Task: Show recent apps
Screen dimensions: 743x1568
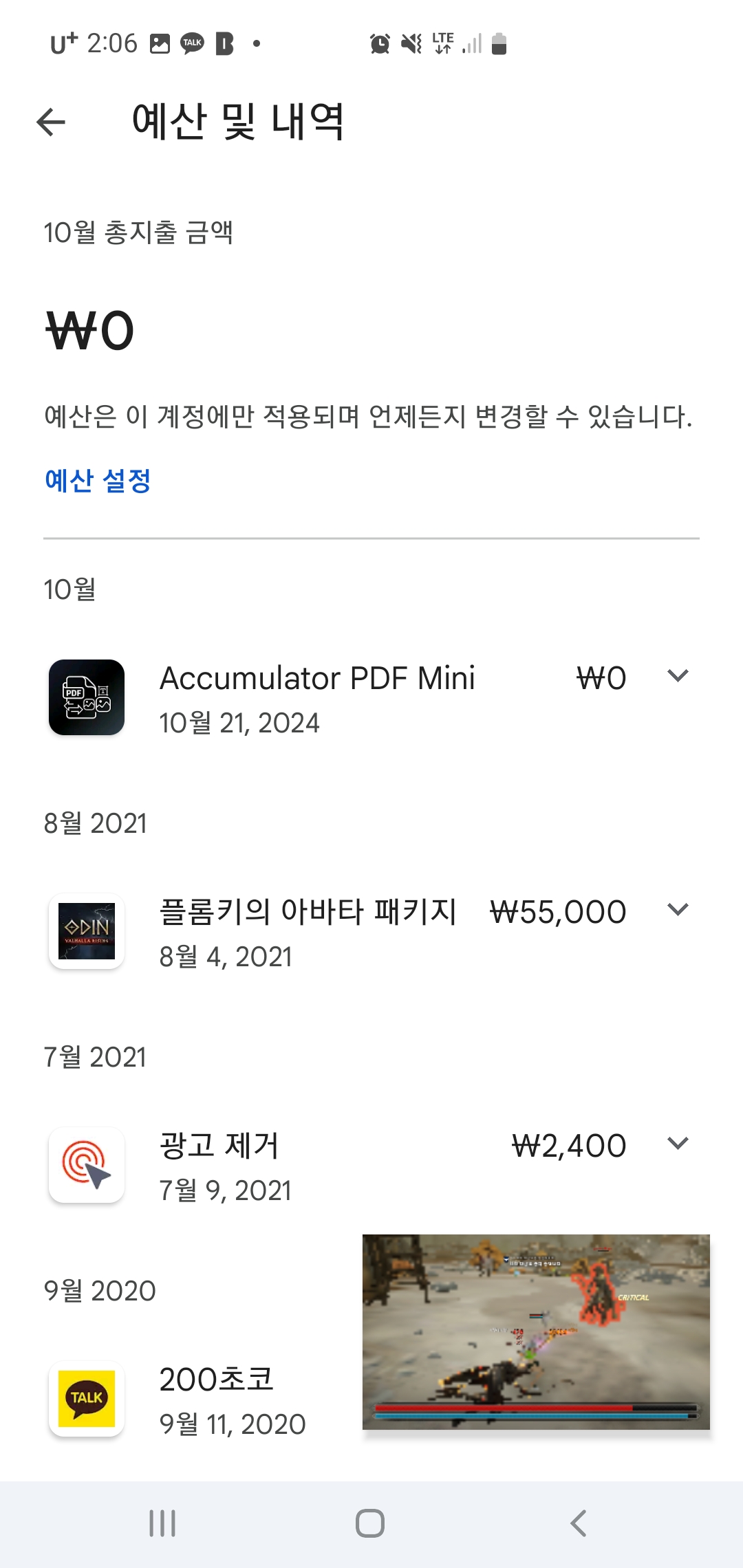Action: coord(163,1523)
